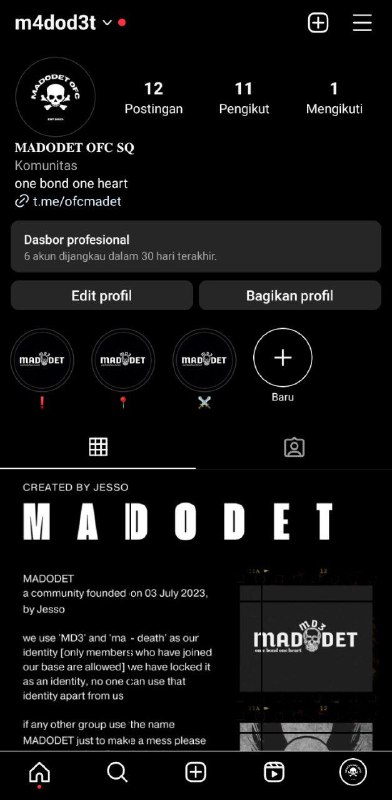
Task: Open the MADODET pinned post
Action: click(196, 610)
